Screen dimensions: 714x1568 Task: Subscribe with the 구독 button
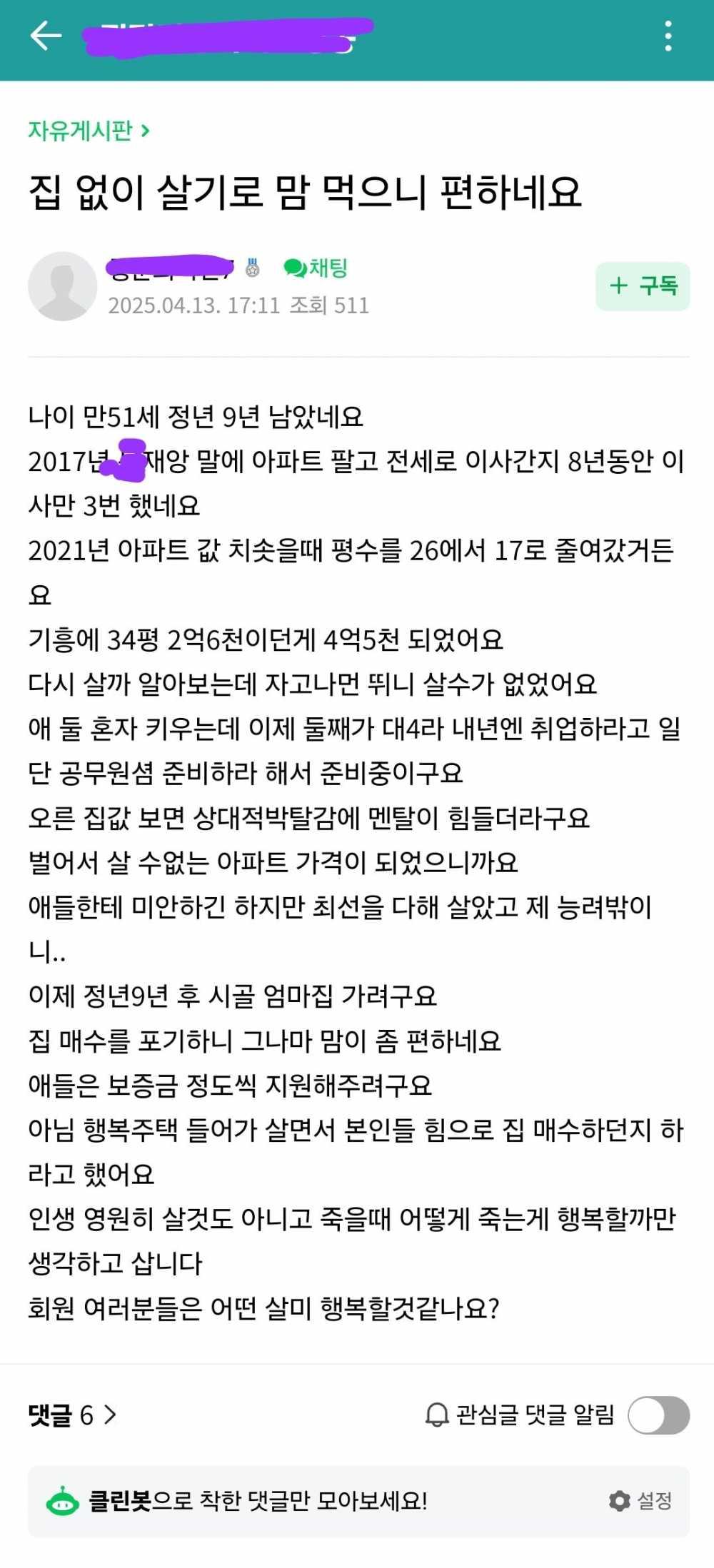click(x=643, y=286)
